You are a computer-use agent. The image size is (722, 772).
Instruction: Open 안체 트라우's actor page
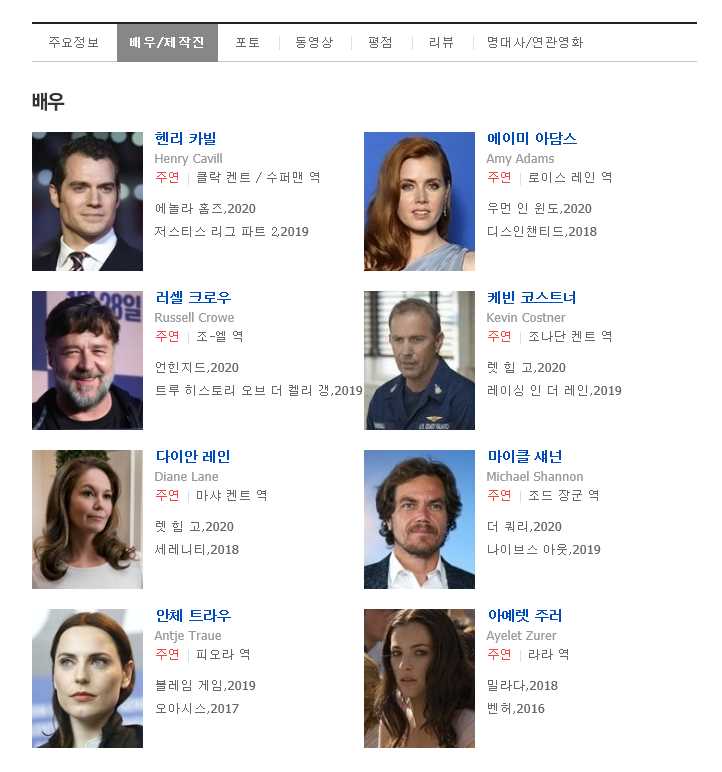192,615
